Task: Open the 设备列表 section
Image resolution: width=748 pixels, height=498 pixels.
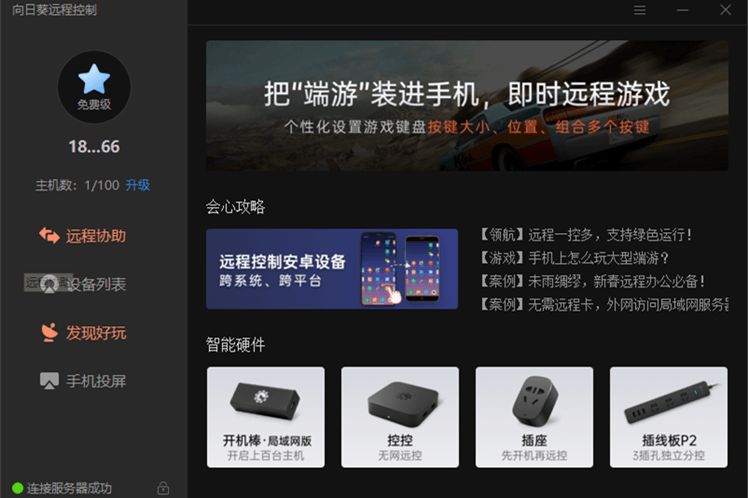Action: click(95, 284)
